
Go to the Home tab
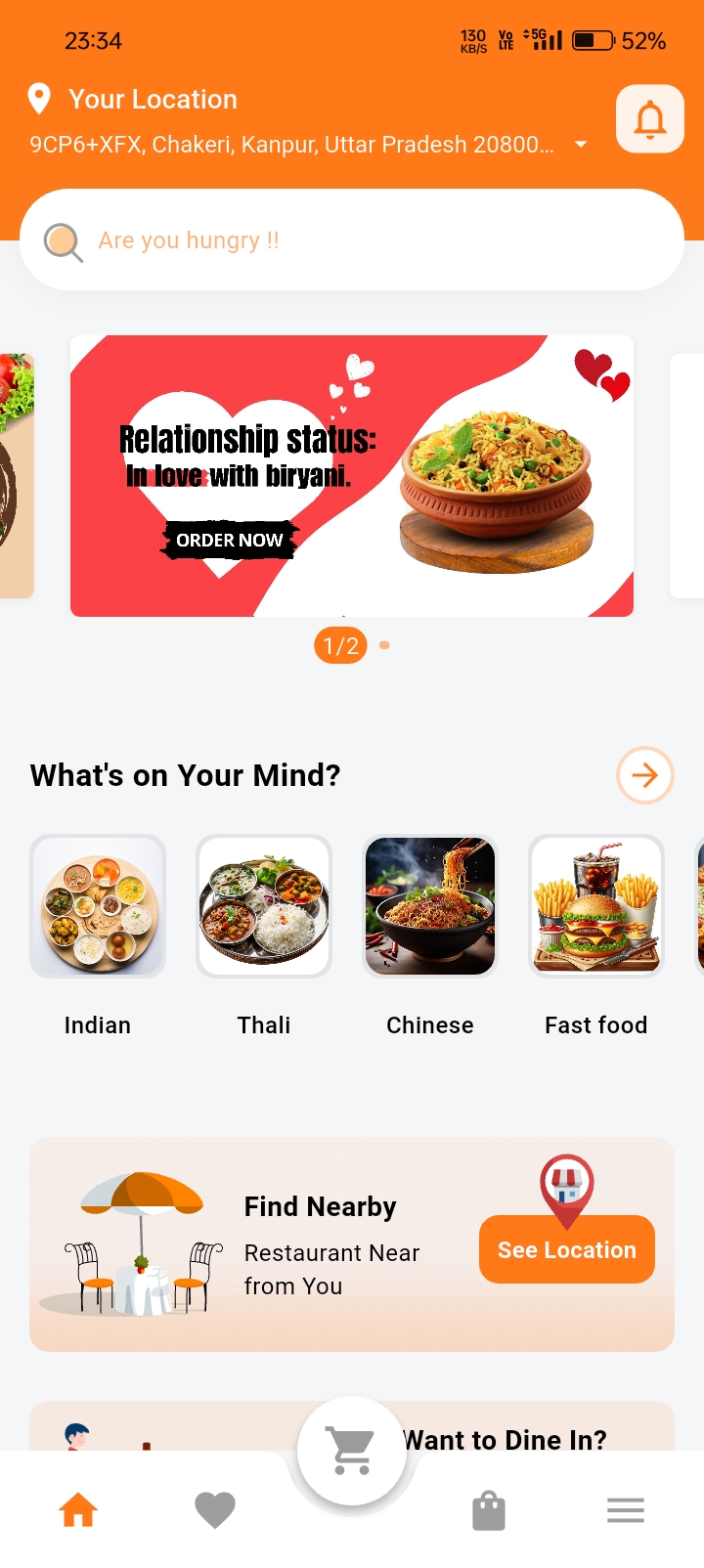(x=78, y=1510)
